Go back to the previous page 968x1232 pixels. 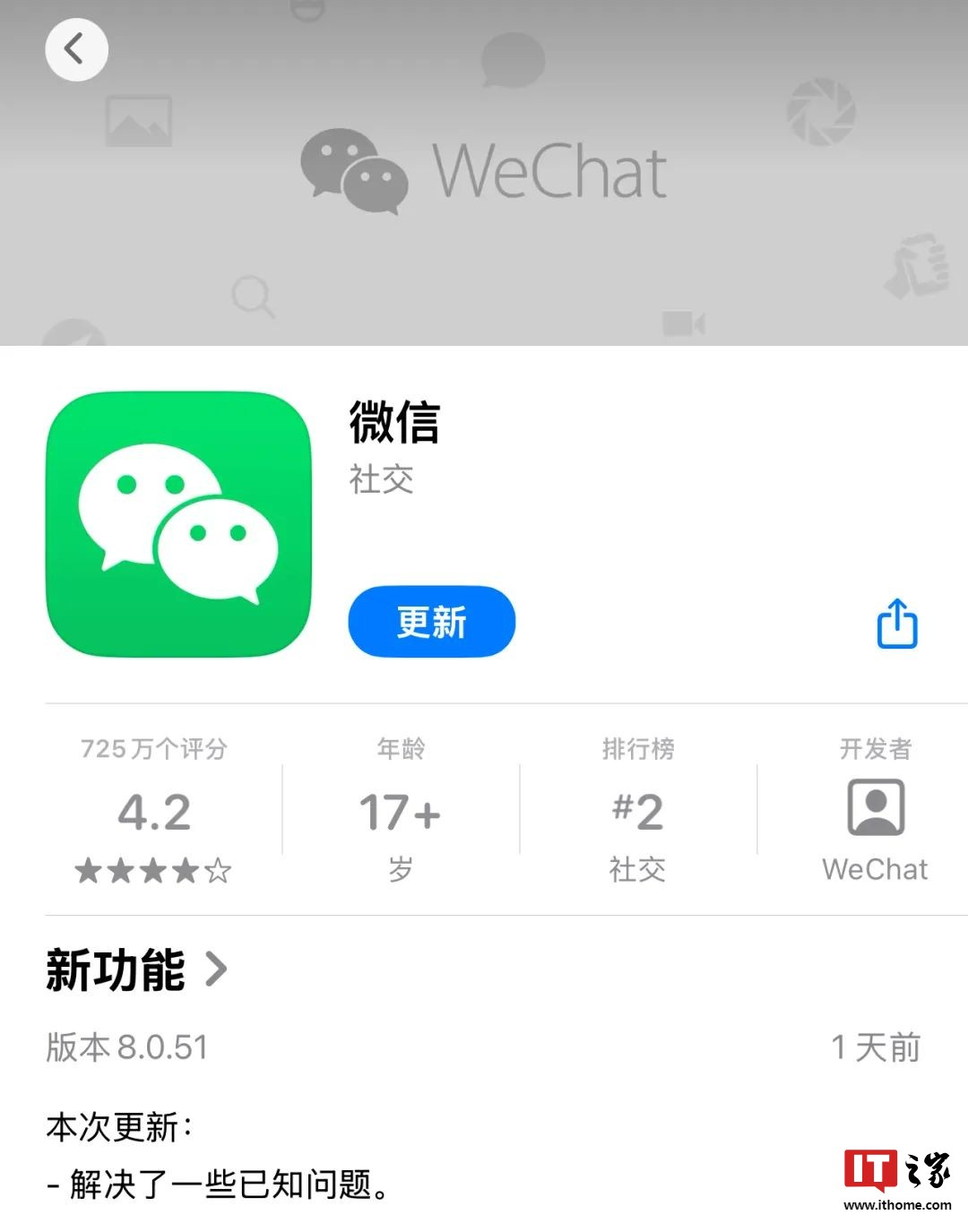pos(76,49)
